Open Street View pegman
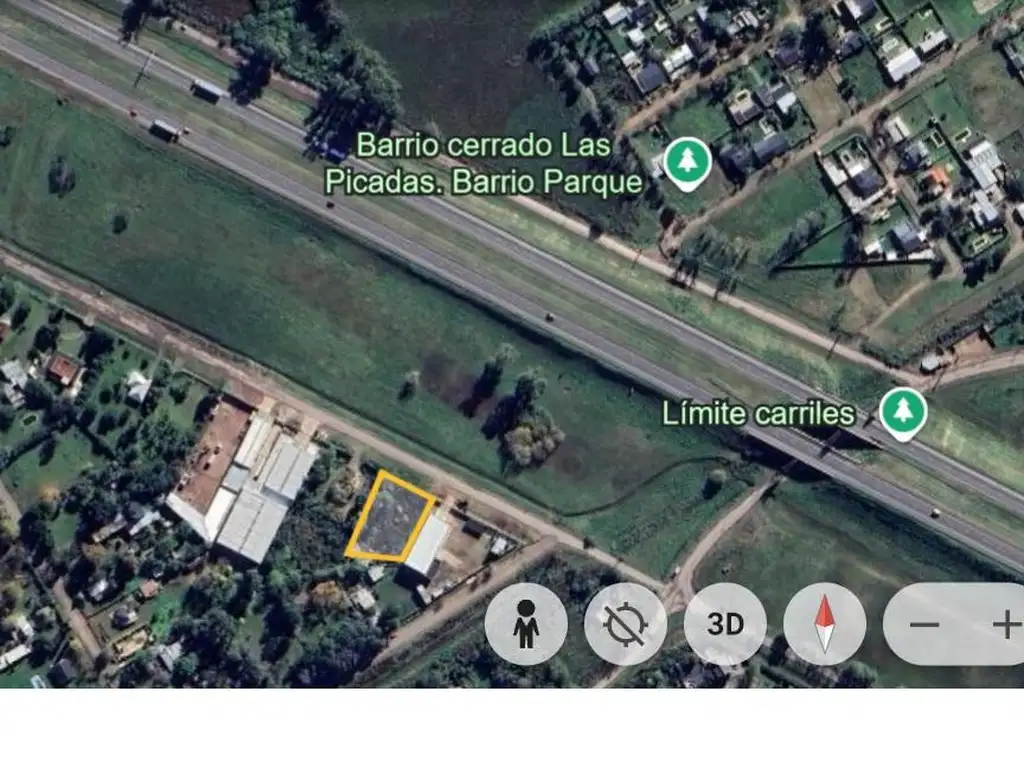 point(526,624)
